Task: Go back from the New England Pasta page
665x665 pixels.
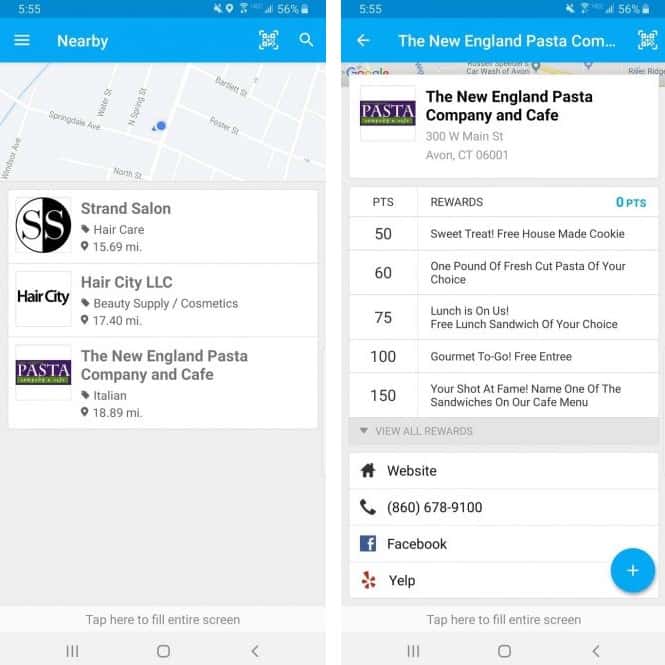Action: pos(363,41)
